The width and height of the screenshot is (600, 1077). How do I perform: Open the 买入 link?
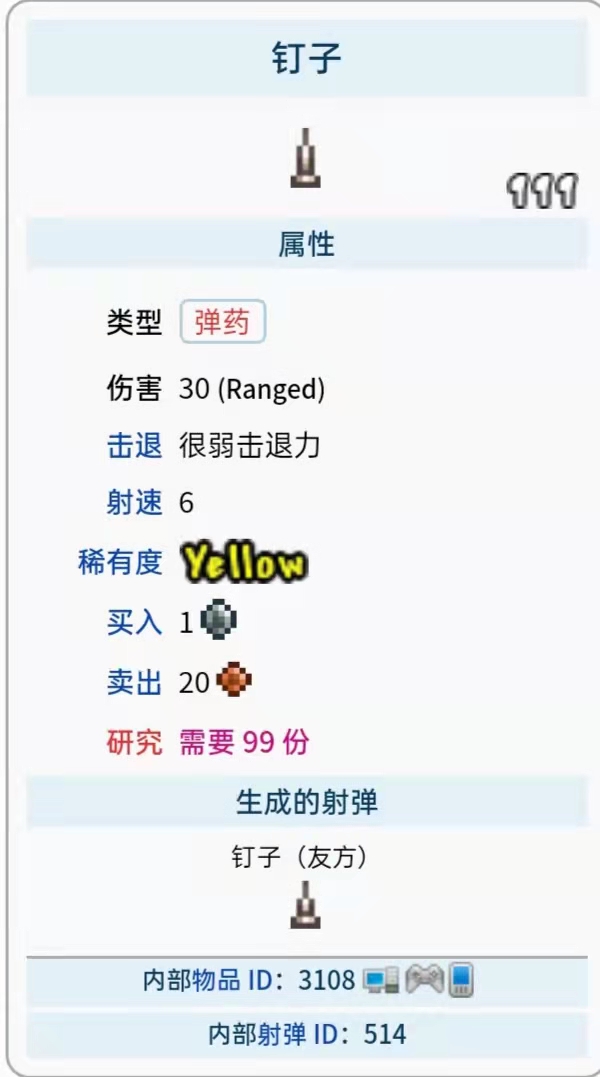[134, 623]
